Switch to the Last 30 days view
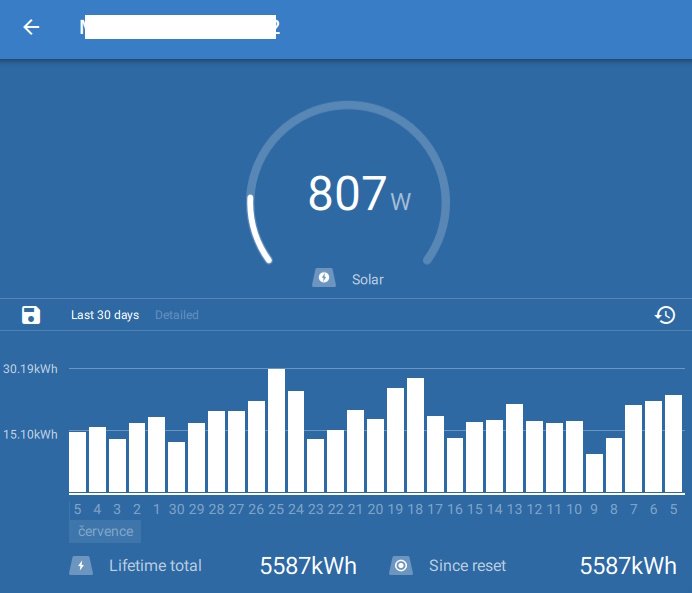692x593 pixels. (x=105, y=315)
